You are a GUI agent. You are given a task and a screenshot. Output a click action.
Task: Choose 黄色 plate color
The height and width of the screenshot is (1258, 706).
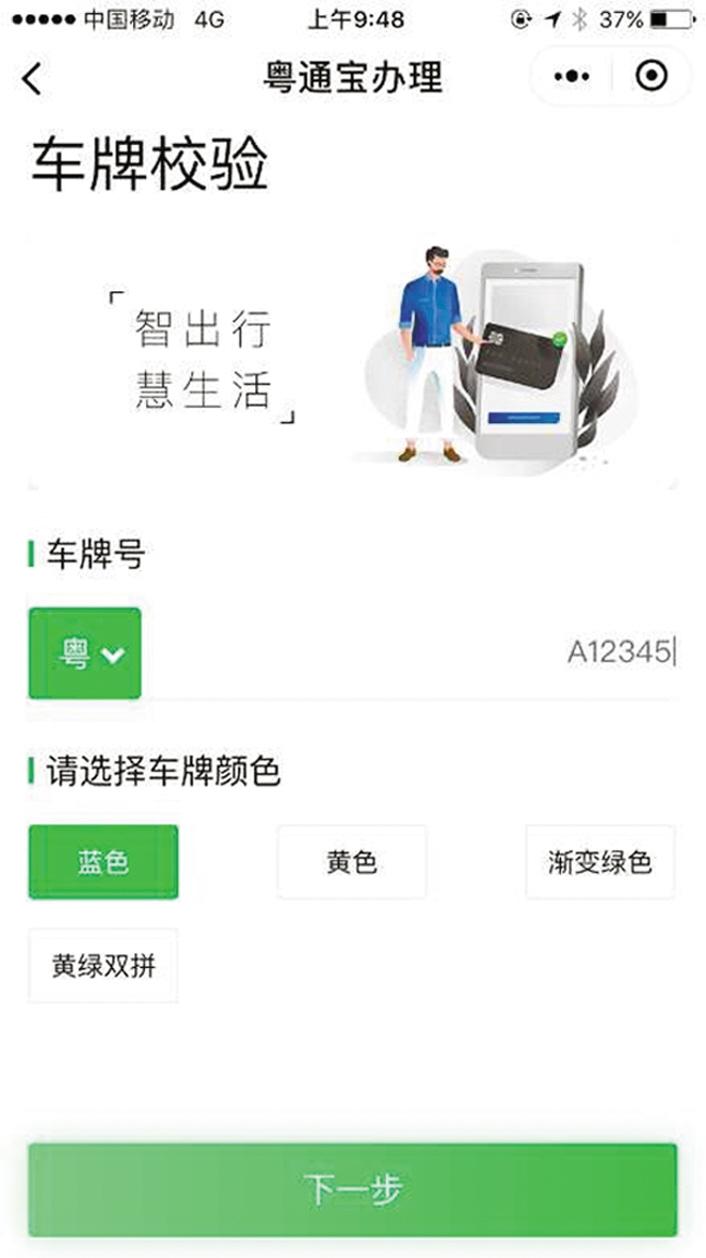(x=352, y=862)
